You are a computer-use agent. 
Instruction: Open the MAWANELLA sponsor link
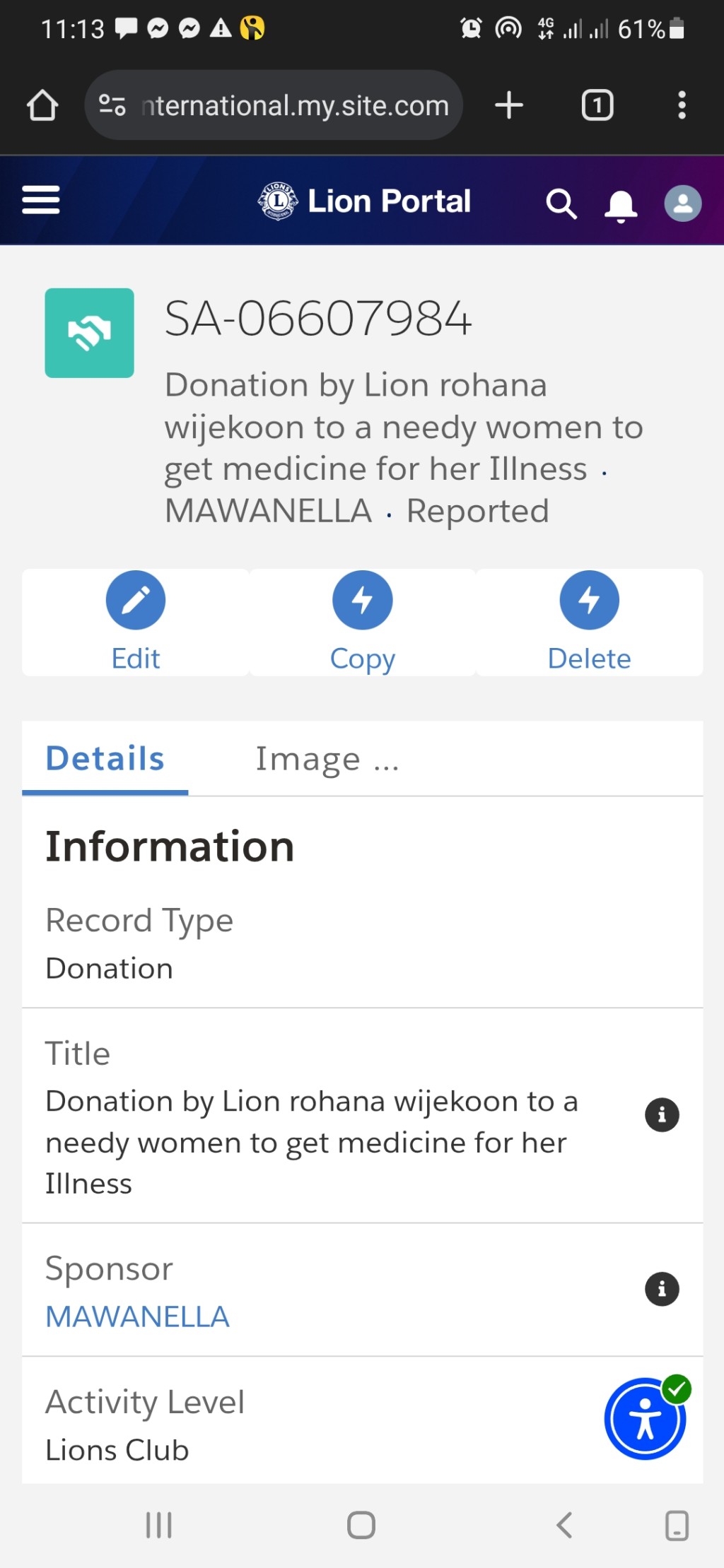(137, 1316)
